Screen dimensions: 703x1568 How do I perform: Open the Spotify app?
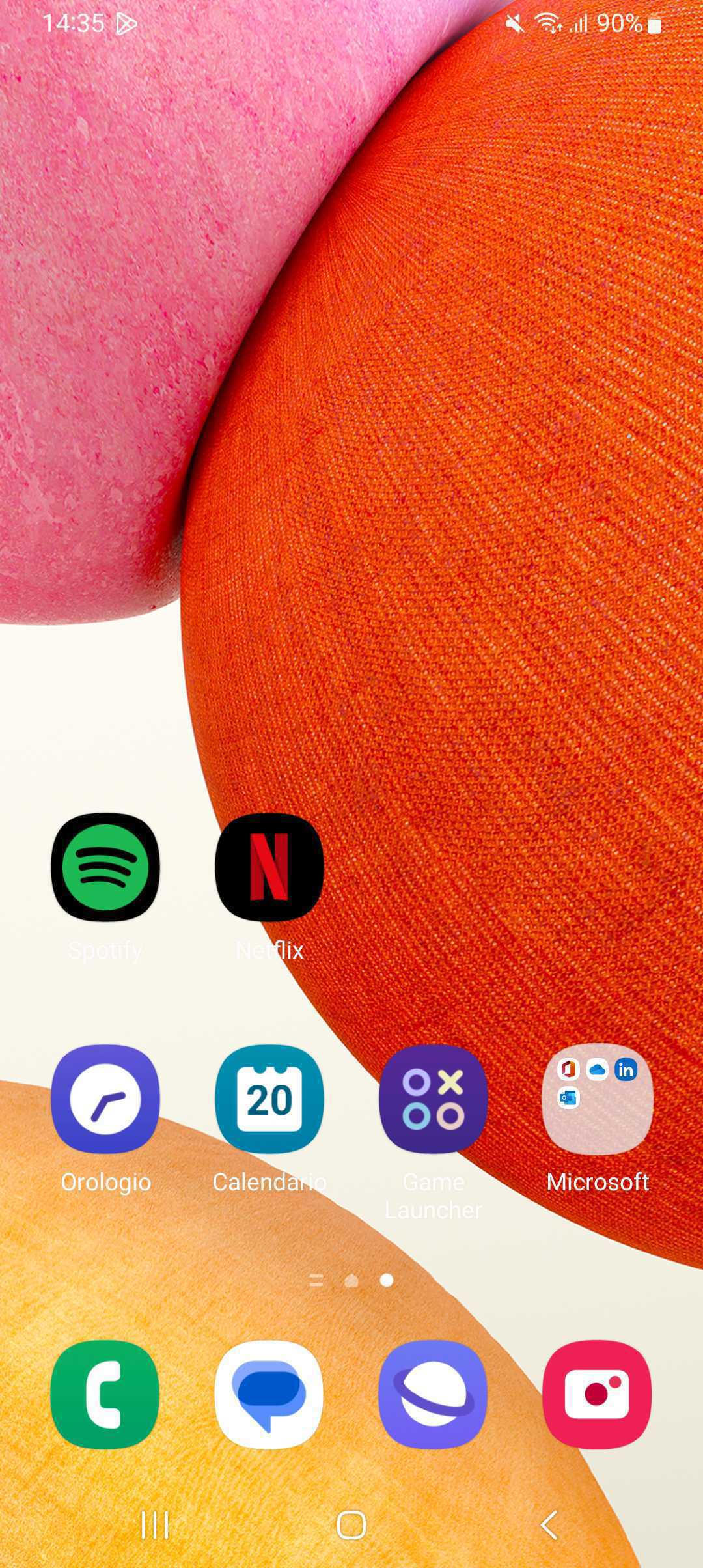[x=105, y=867]
